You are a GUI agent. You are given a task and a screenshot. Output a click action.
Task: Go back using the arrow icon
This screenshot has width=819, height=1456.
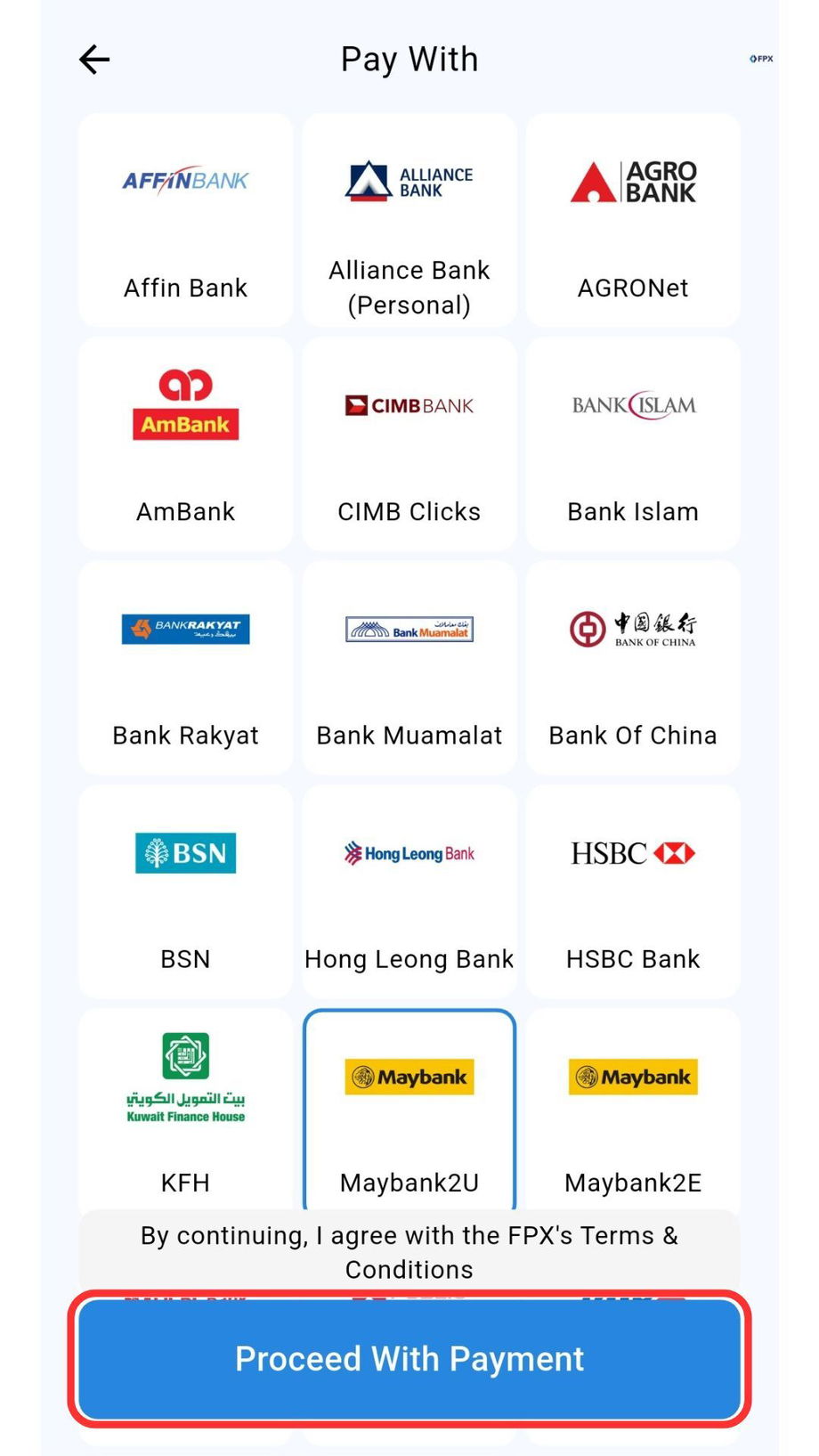point(94,60)
